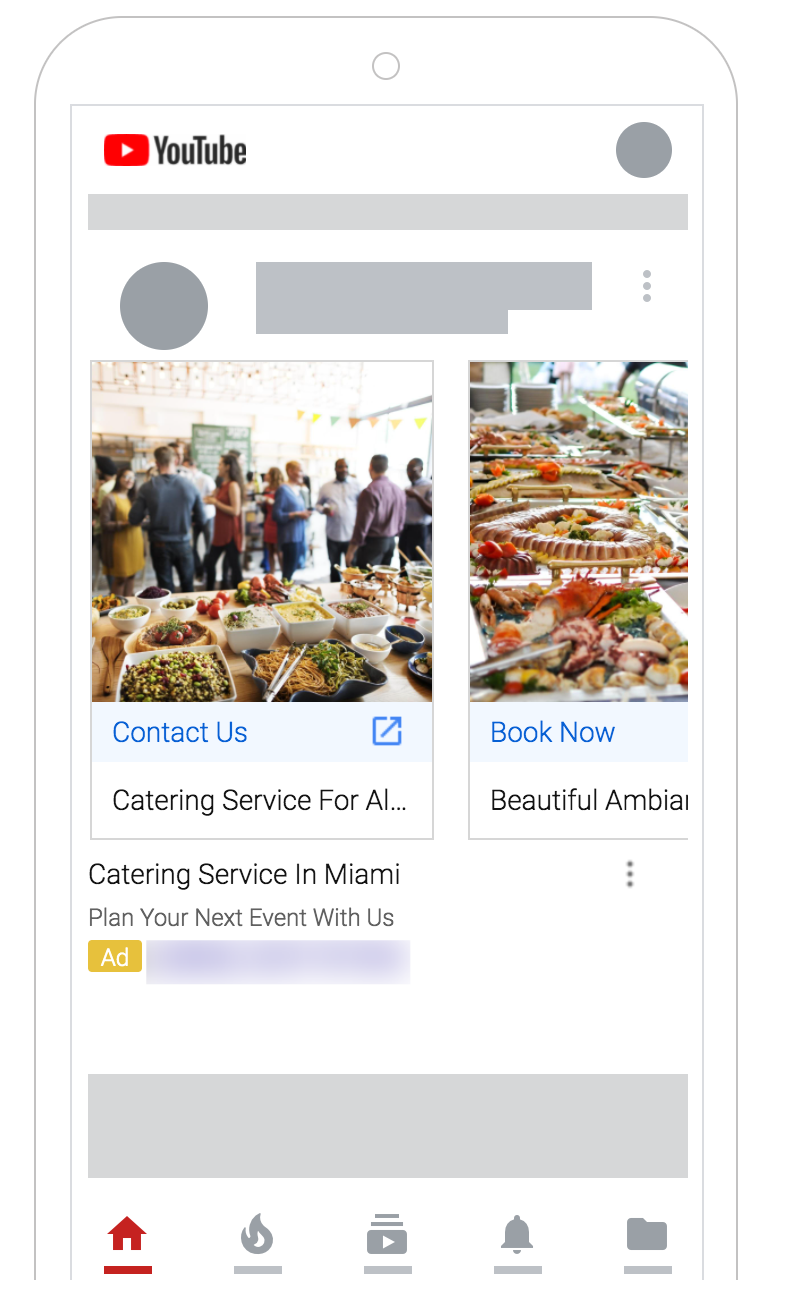Open the Trending fire icon

point(257,1236)
